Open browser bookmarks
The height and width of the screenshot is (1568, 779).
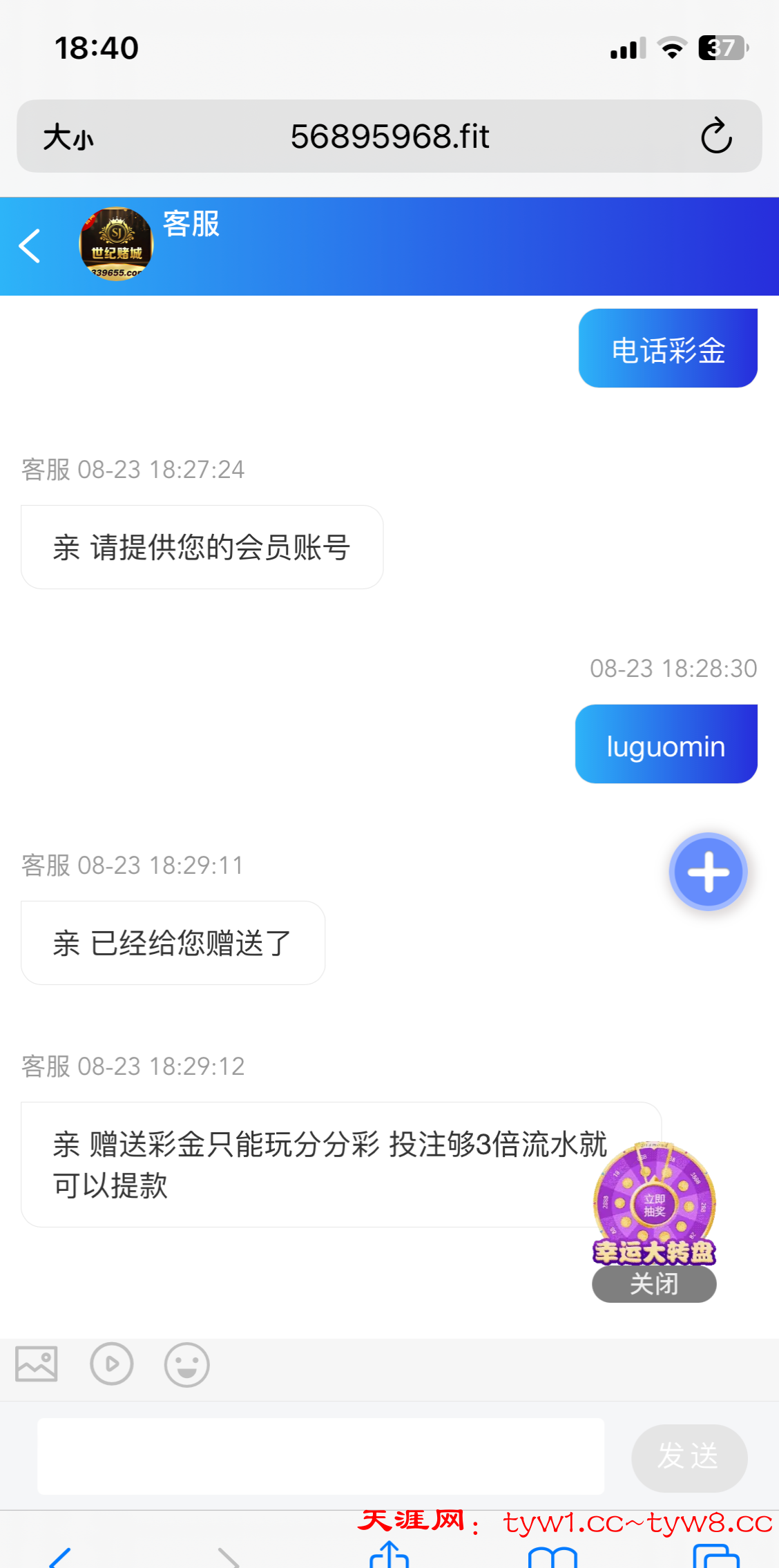coord(552,1558)
